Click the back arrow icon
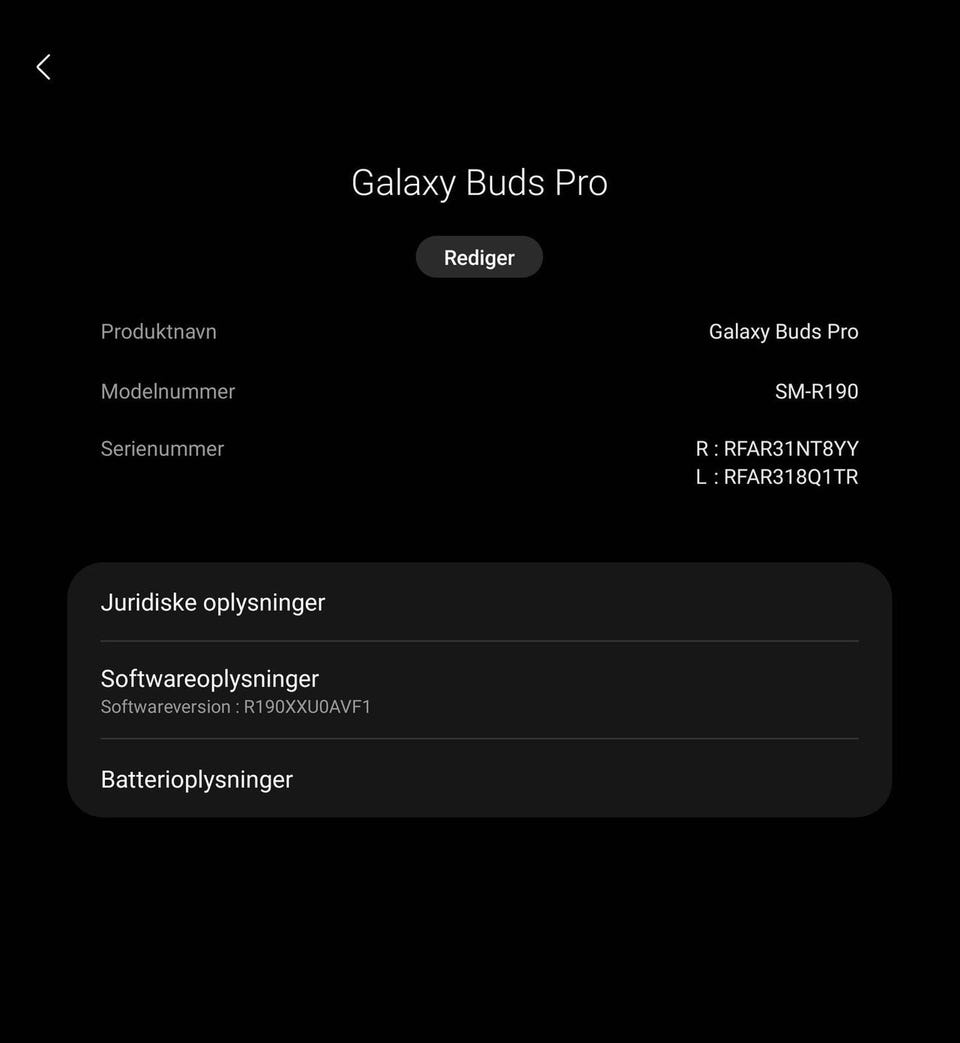Screen dimensions: 960x1043 point(42,66)
